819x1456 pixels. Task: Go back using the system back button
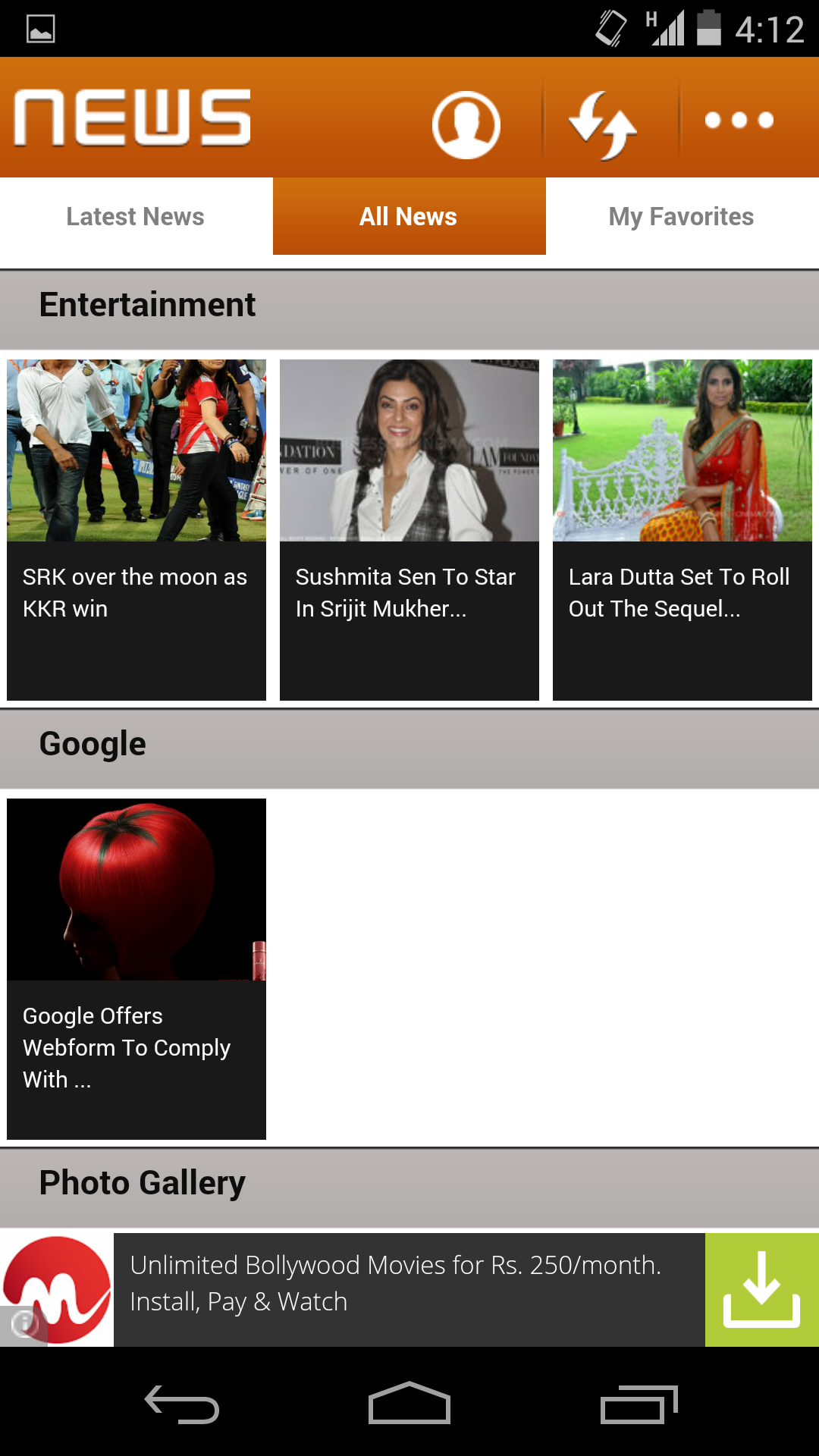click(182, 1404)
